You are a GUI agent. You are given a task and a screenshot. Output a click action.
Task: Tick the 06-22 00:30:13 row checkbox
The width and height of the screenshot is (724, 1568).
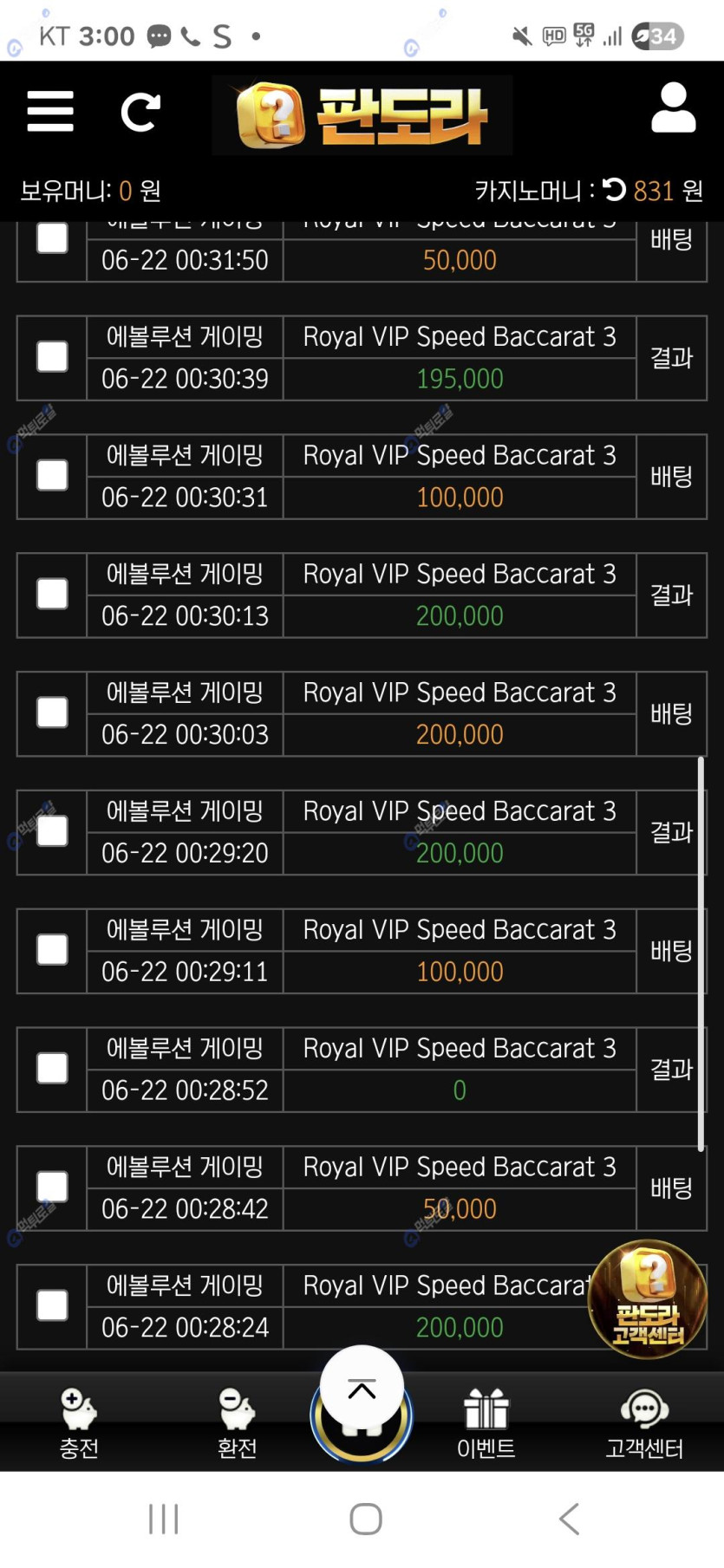53,594
